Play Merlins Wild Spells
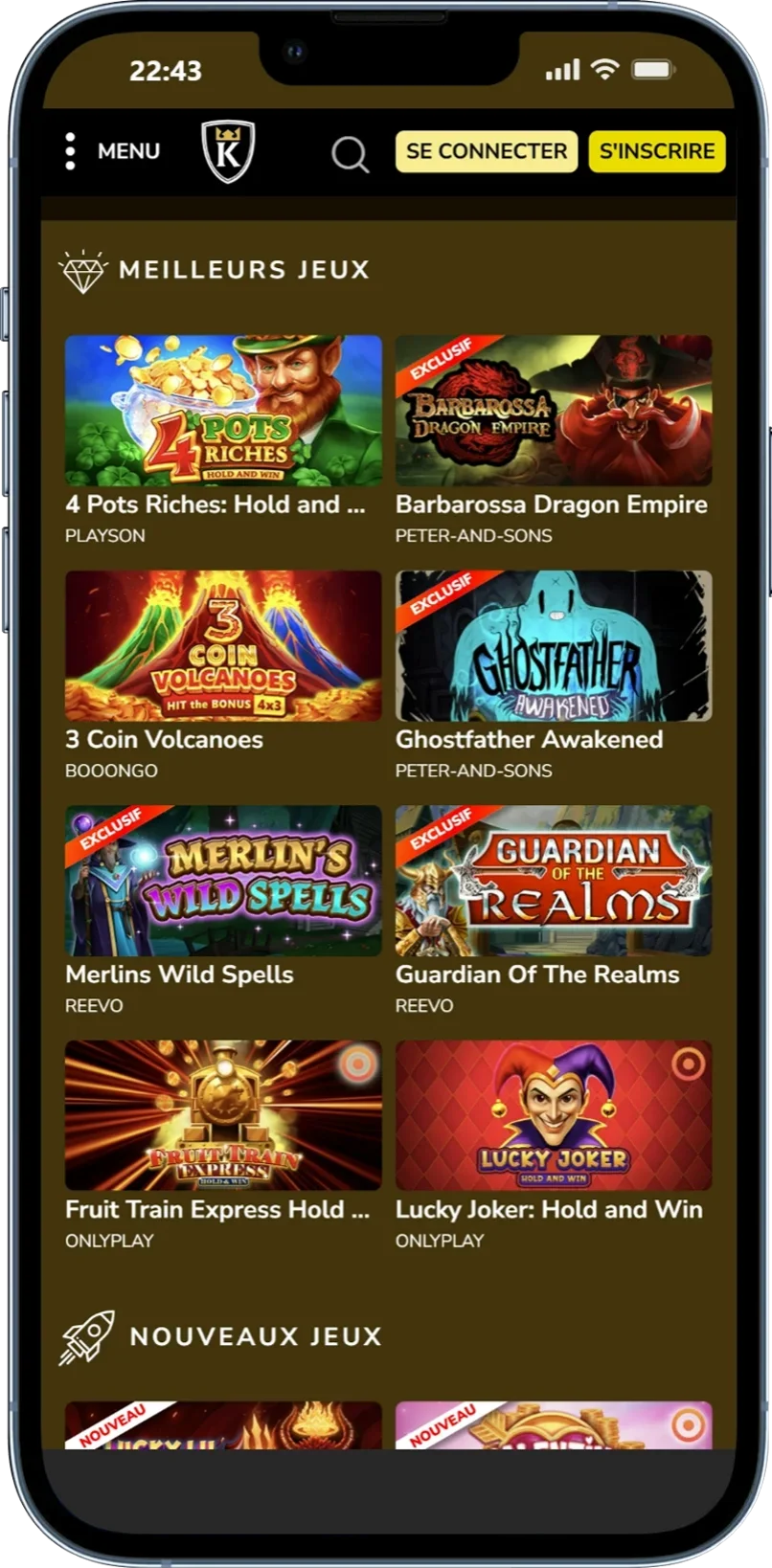 pyautogui.click(x=223, y=881)
